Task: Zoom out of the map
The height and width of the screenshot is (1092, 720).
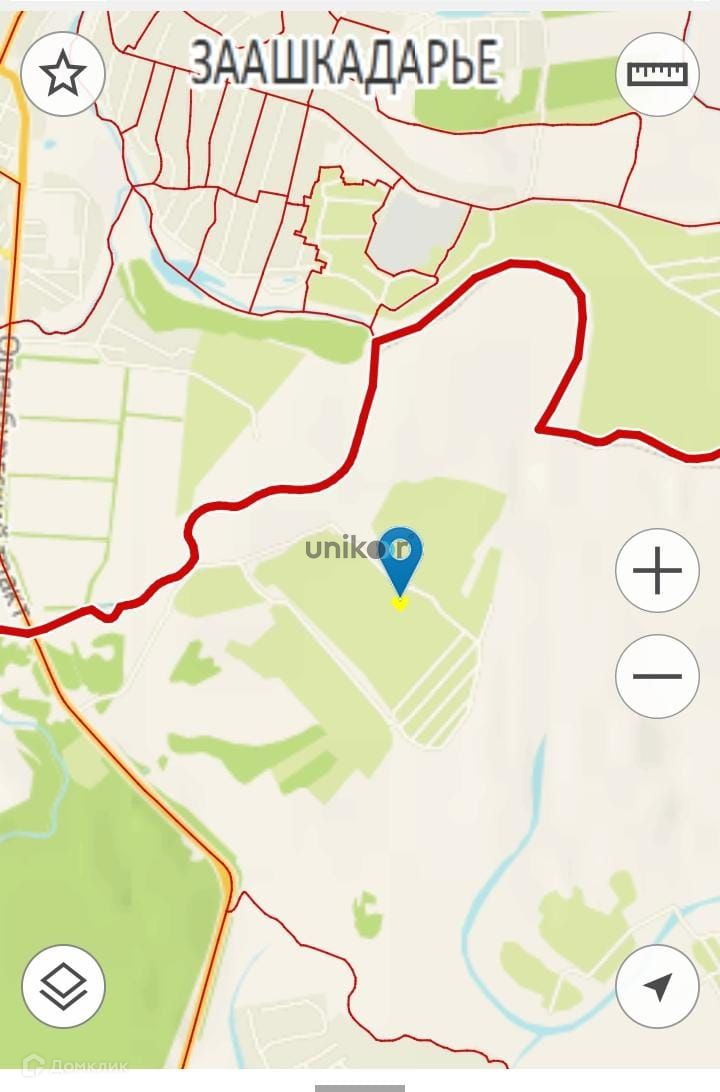Action: (657, 676)
